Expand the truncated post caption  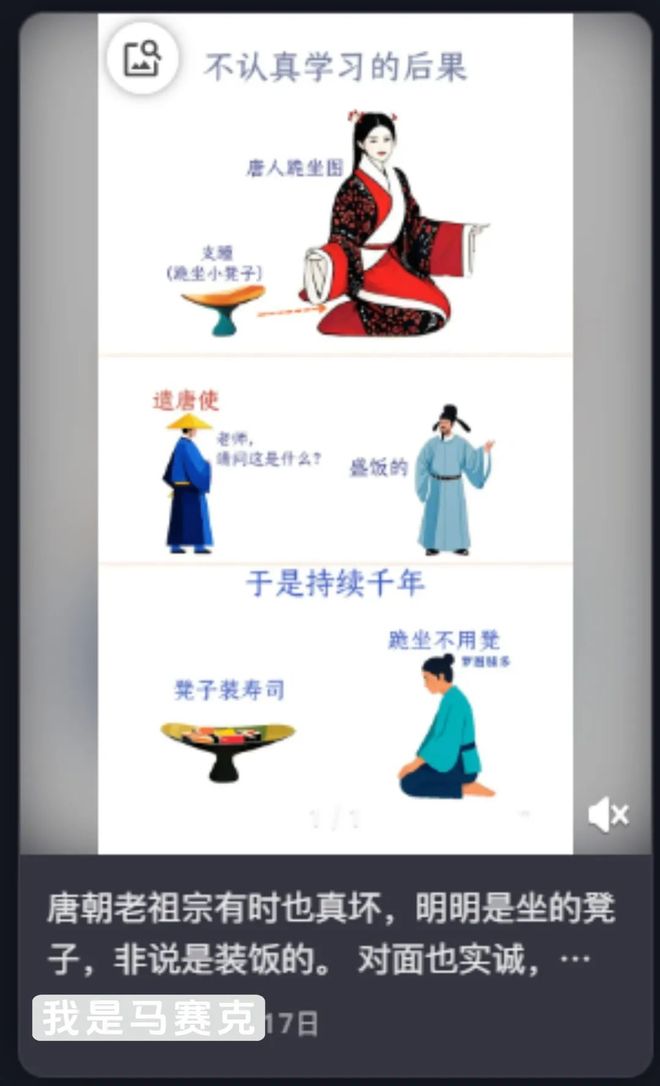574,958
